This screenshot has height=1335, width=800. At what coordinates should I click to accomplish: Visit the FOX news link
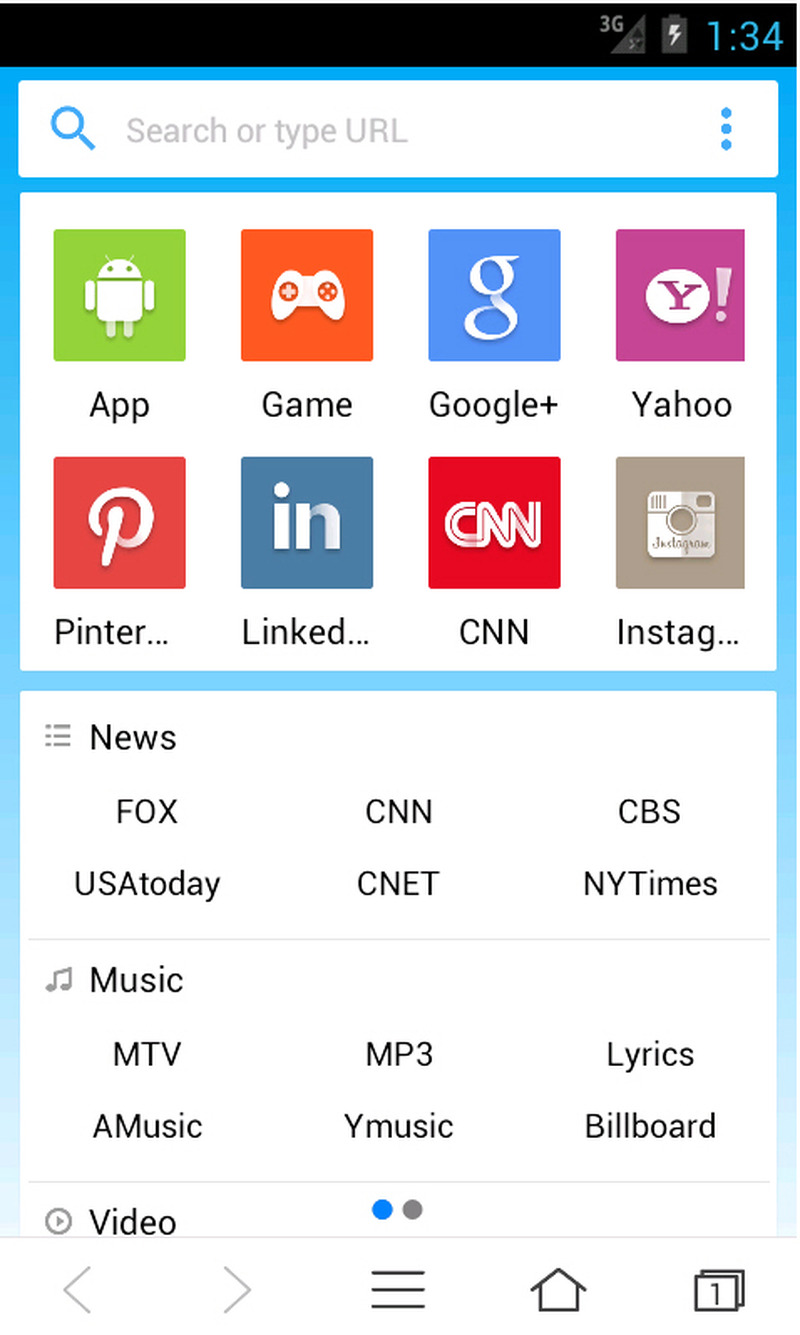[147, 811]
